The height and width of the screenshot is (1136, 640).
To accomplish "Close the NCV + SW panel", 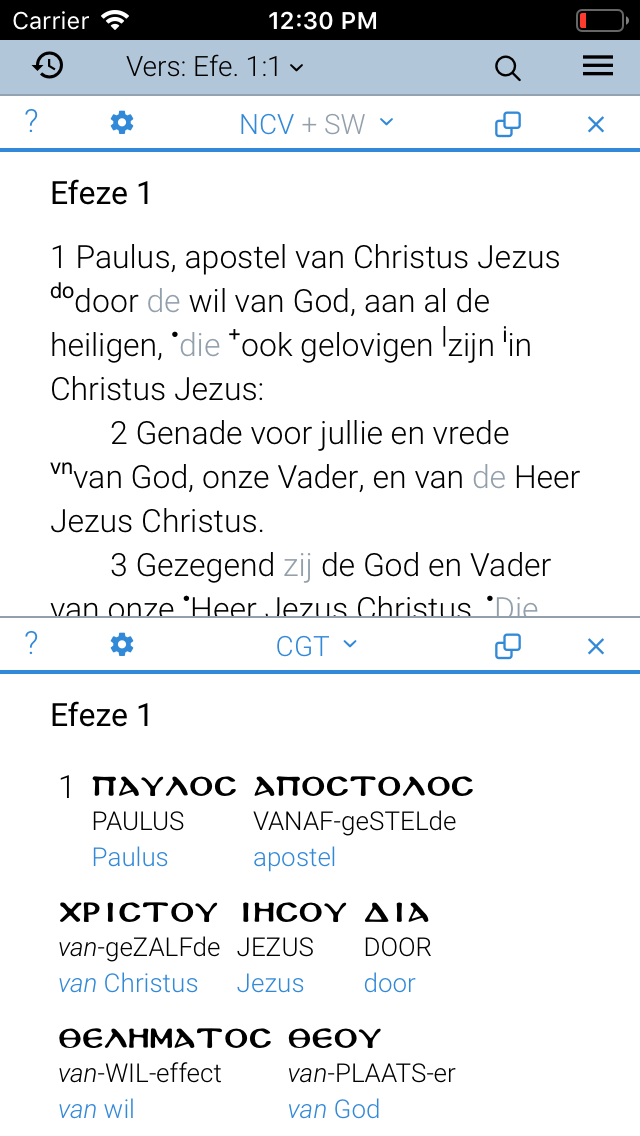I will point(596,125).
